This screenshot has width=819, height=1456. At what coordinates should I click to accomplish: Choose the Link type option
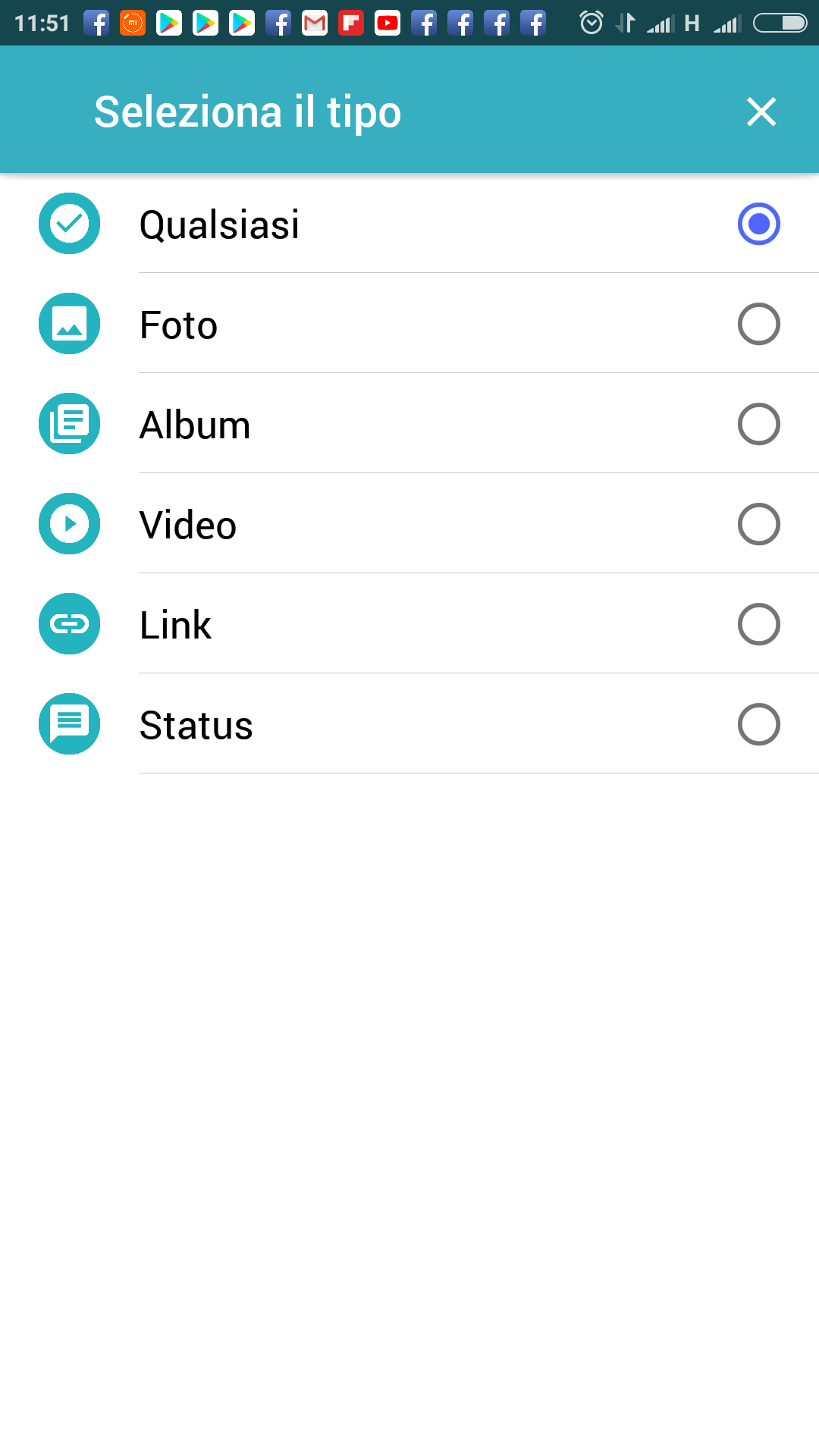[409, 624]
